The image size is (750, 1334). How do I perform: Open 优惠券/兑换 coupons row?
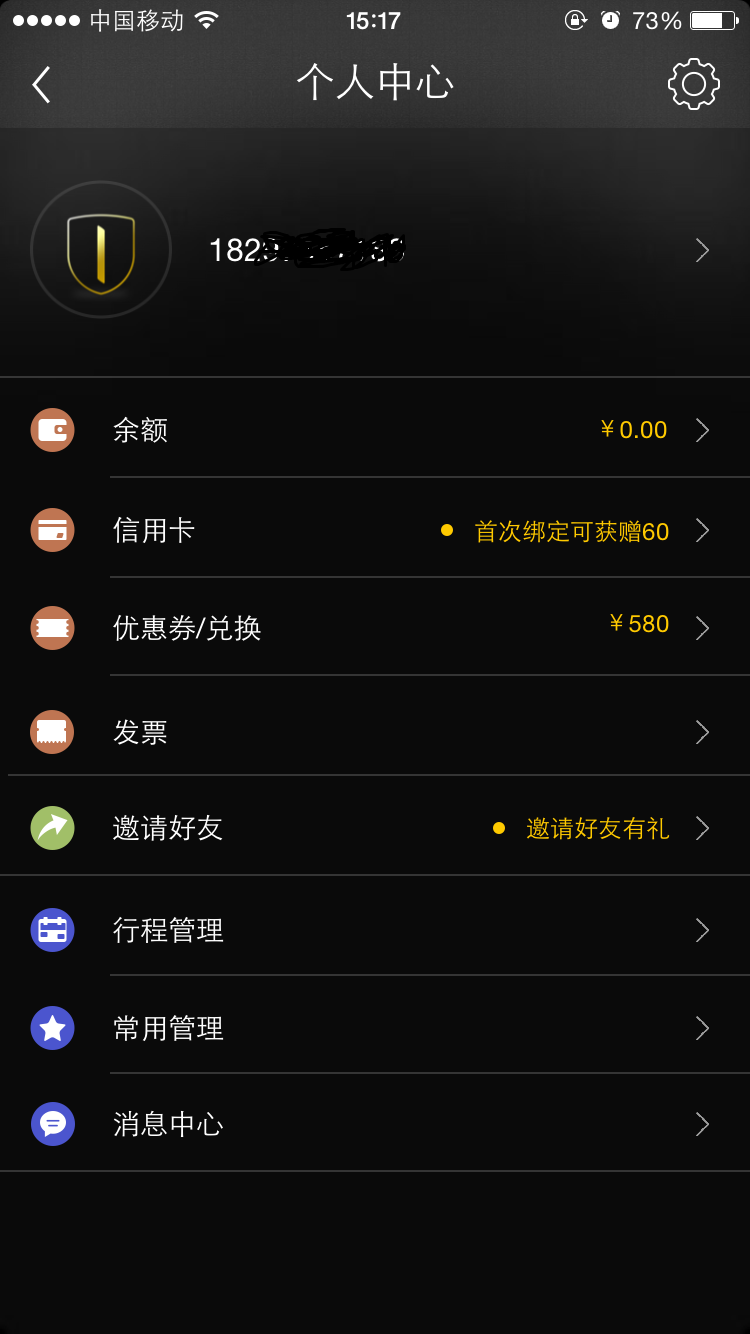click(x=375, y=627)
